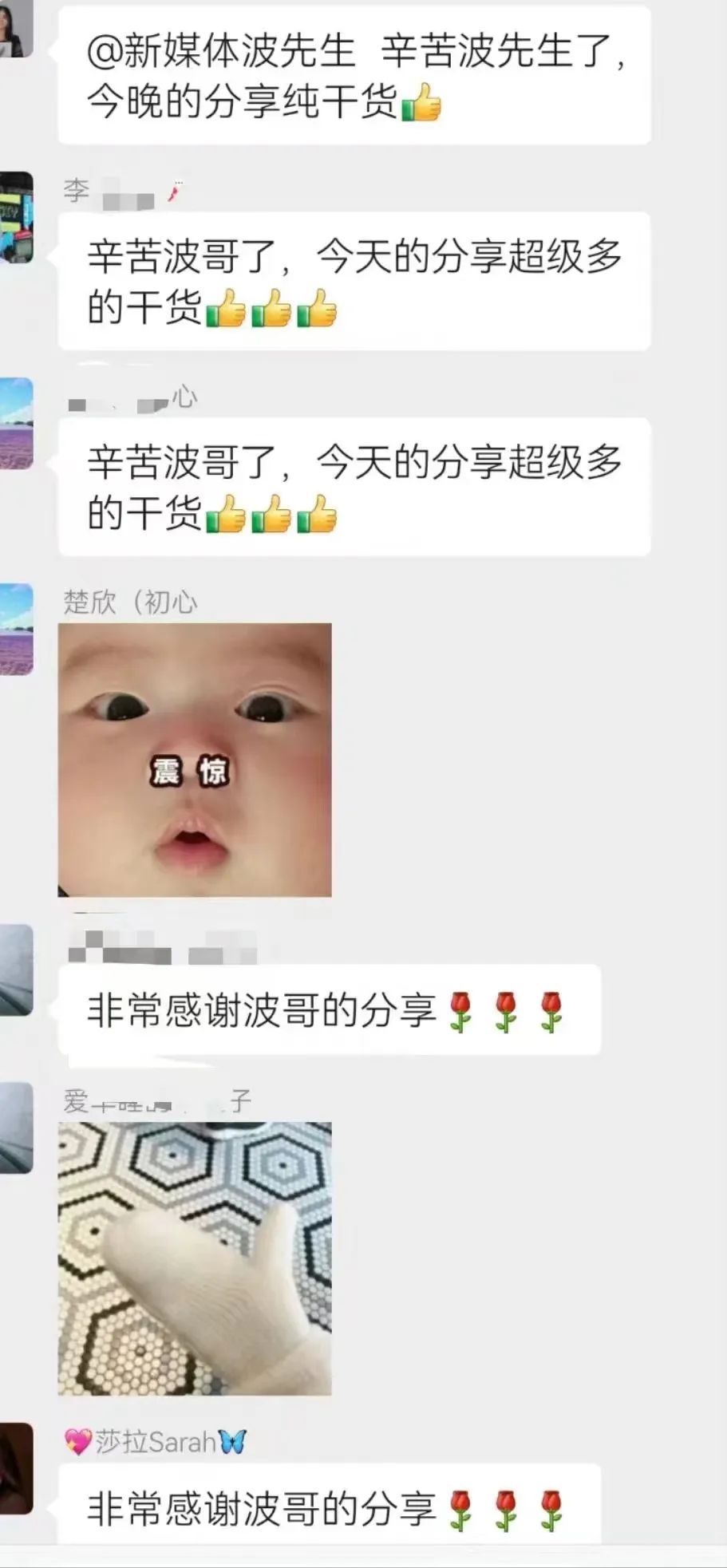Viewport: 727px width, 1568px height.
Task: Open 楚欣's avatar next to baby sticker
Action: click(16, 630)
